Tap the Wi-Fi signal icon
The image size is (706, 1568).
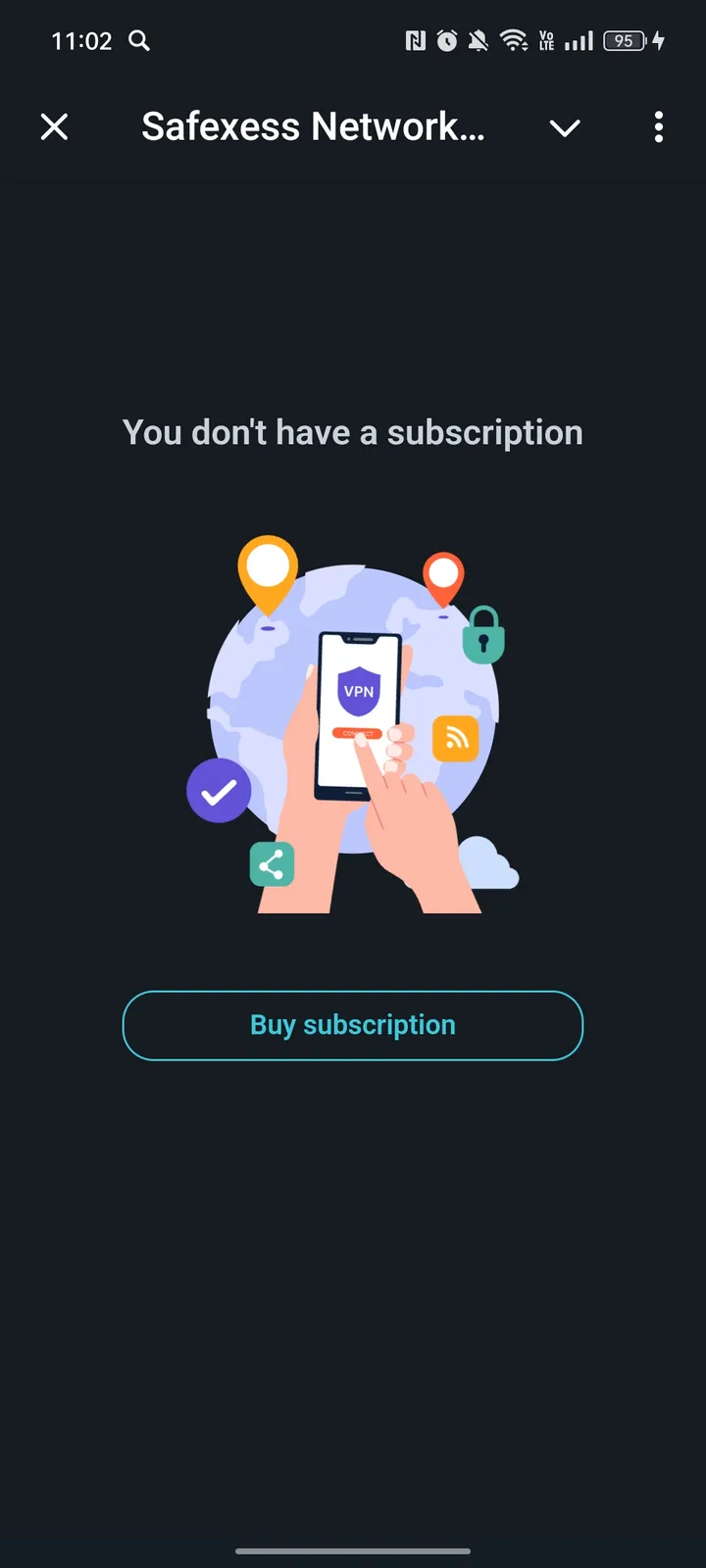pos(516,41)
